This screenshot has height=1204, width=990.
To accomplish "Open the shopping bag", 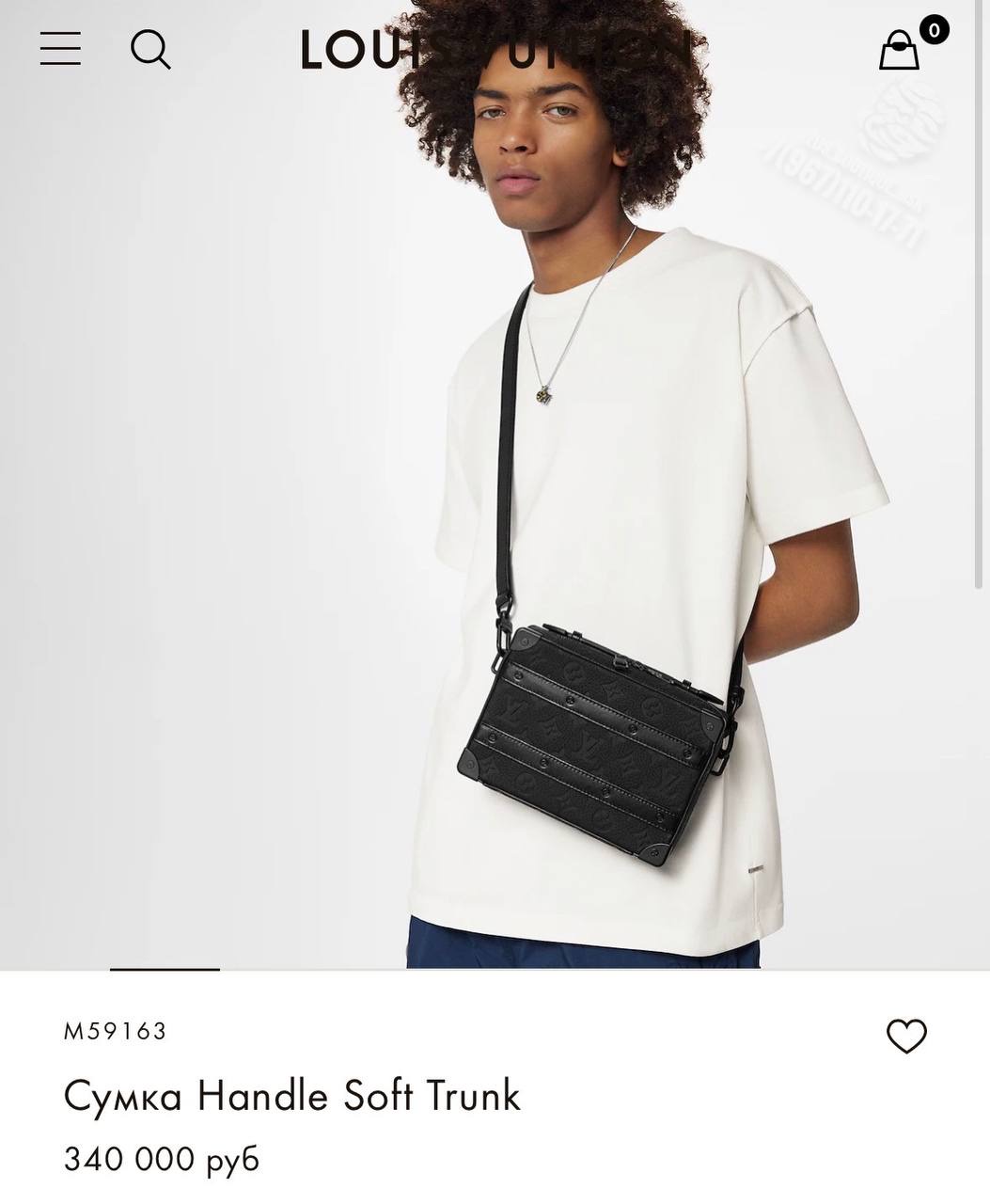I will pyautogui.click(x=899, y=50).
